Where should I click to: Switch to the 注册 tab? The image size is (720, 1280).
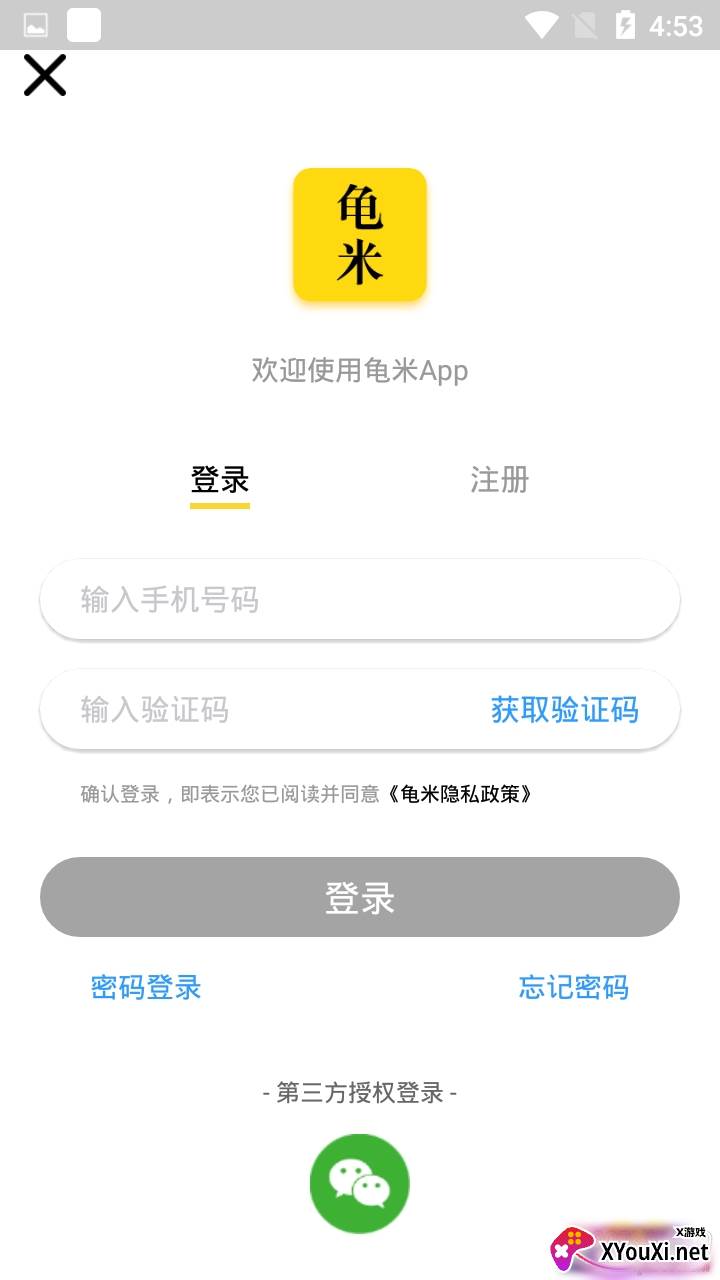(x=499, y=480)
